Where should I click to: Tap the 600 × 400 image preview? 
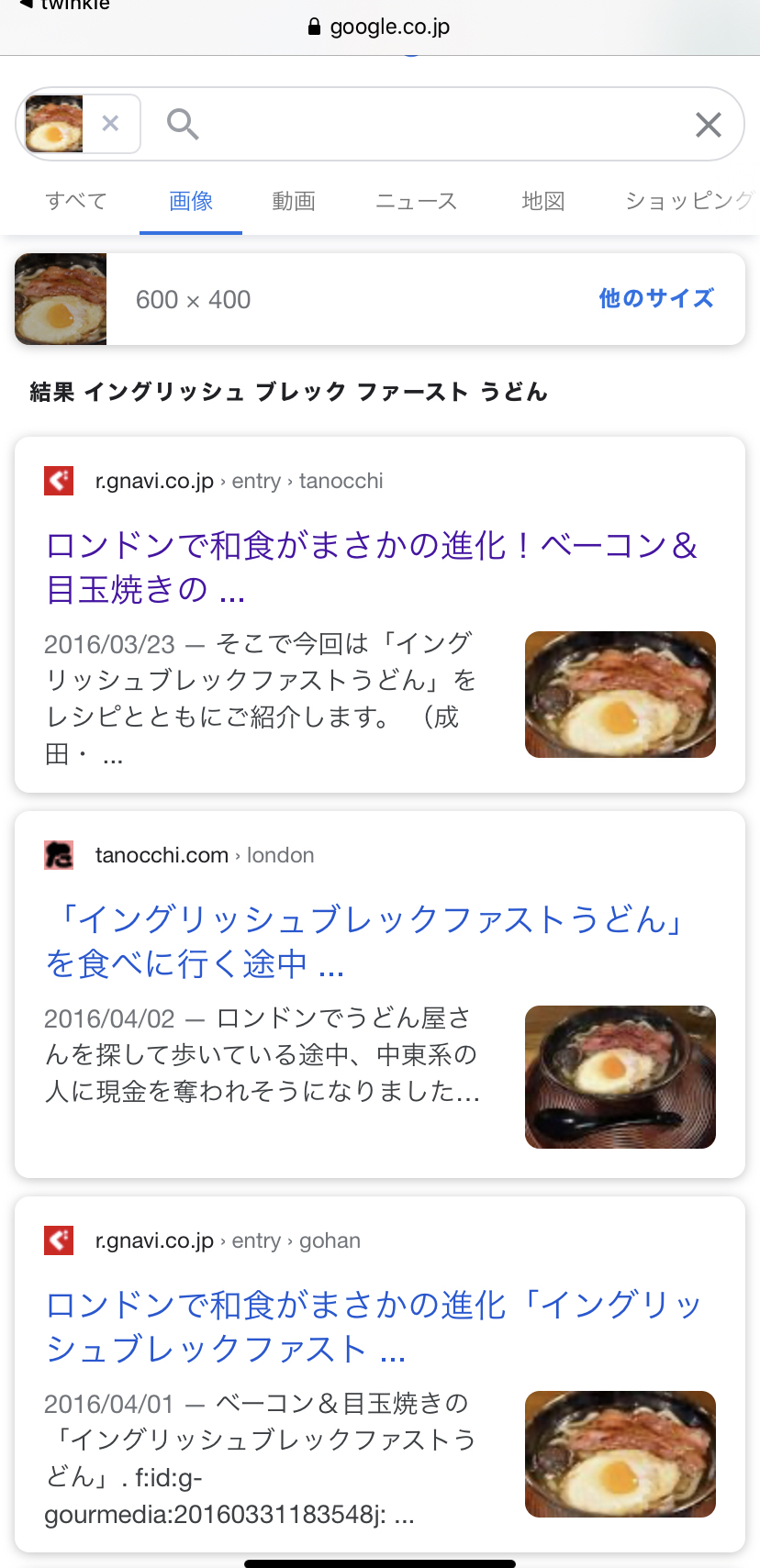coord(61,299)
